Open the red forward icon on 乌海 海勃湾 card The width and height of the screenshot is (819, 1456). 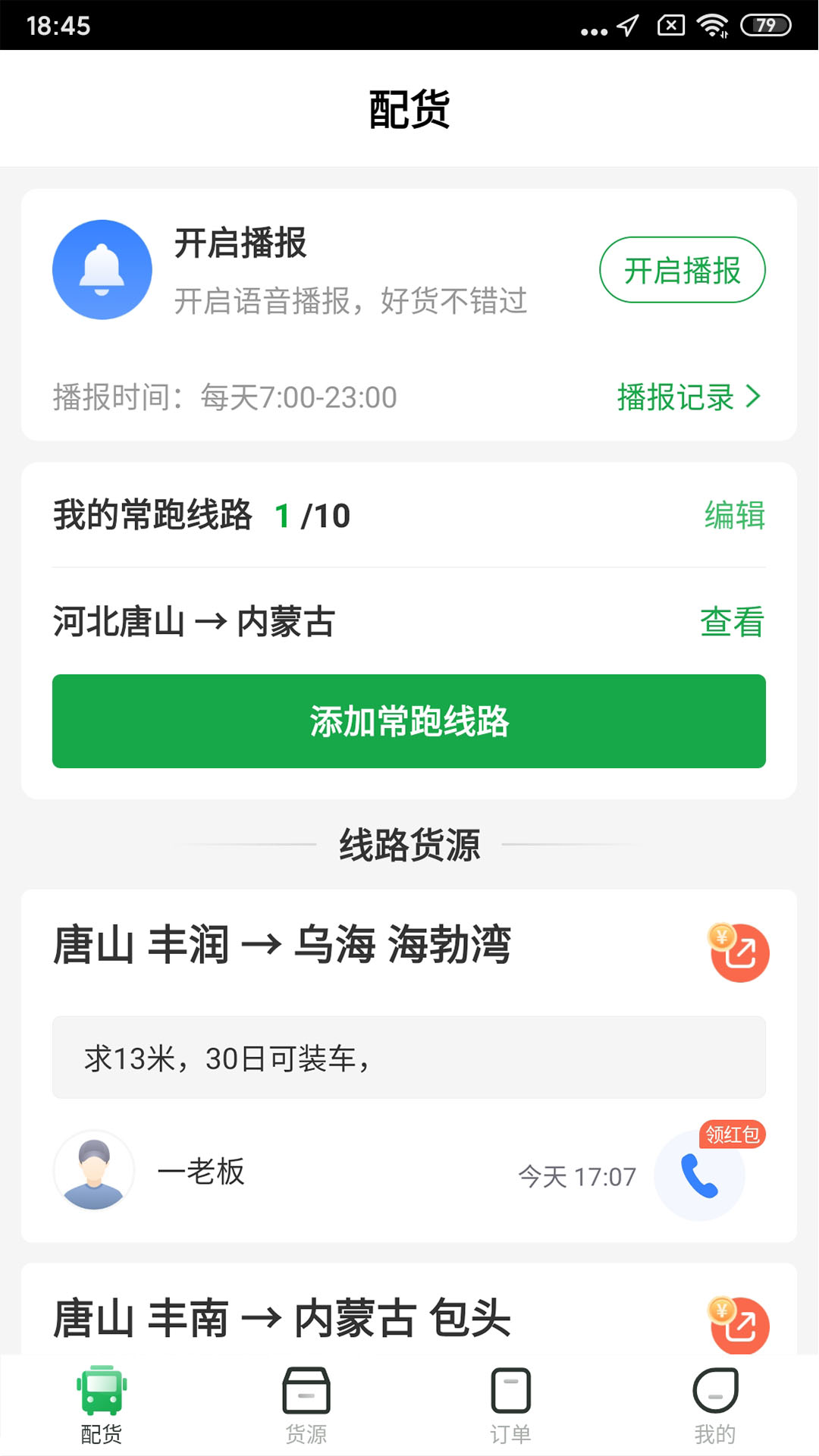coord(739,953)
